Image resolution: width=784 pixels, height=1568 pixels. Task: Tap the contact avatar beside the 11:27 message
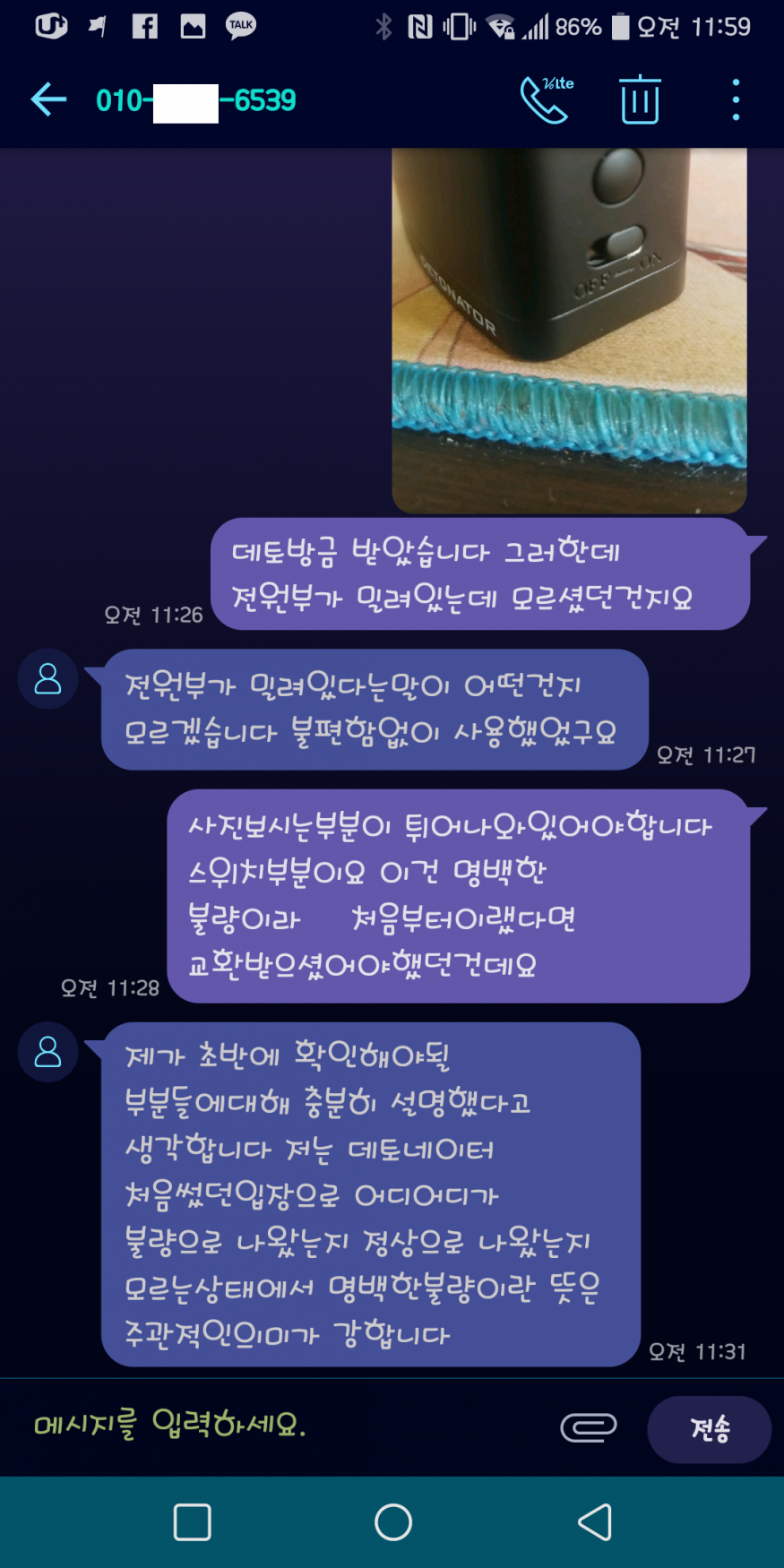(x=47, y=679)
